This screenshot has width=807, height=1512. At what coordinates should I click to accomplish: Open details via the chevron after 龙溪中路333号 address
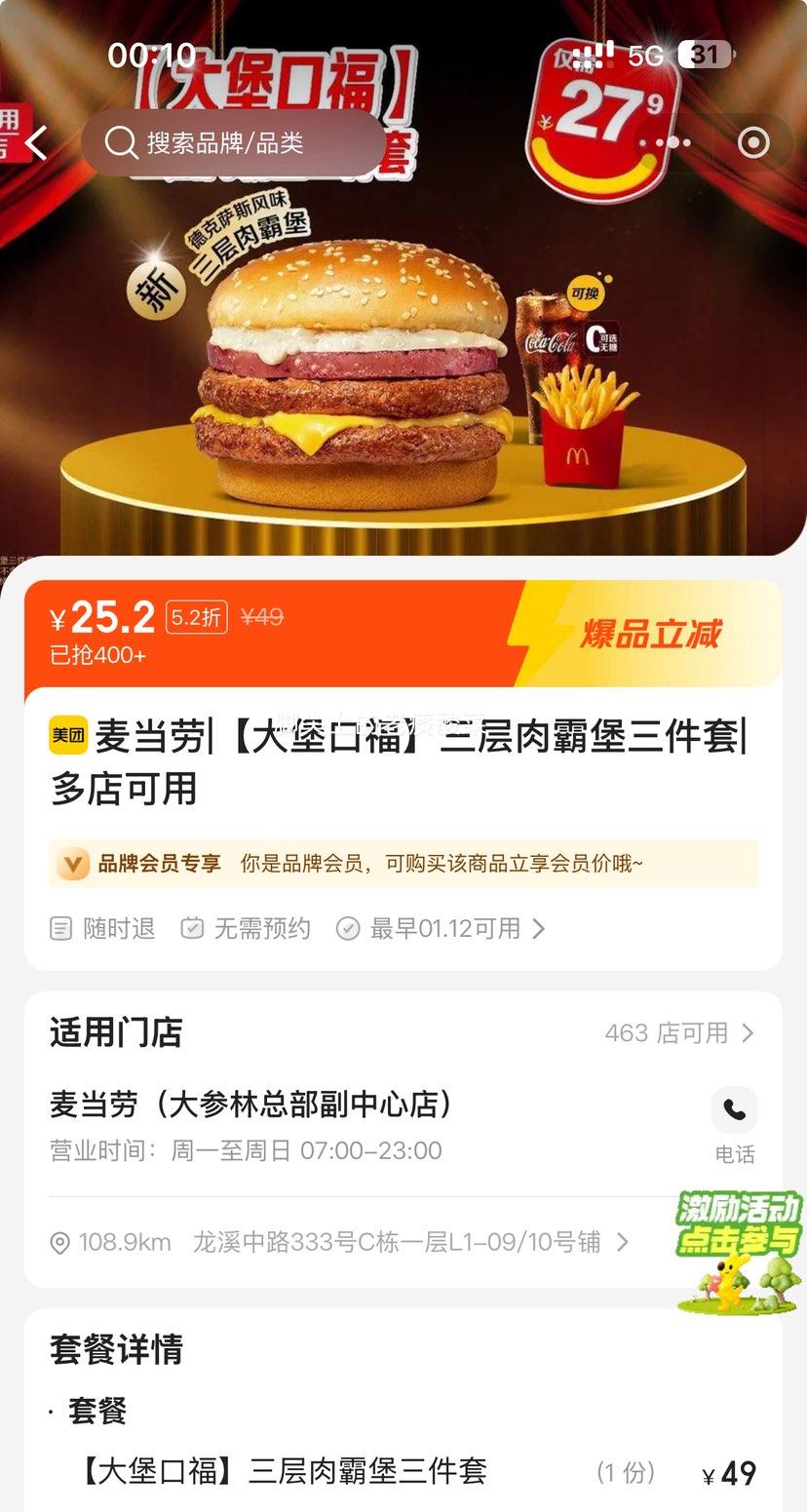tap(624, 1242)
